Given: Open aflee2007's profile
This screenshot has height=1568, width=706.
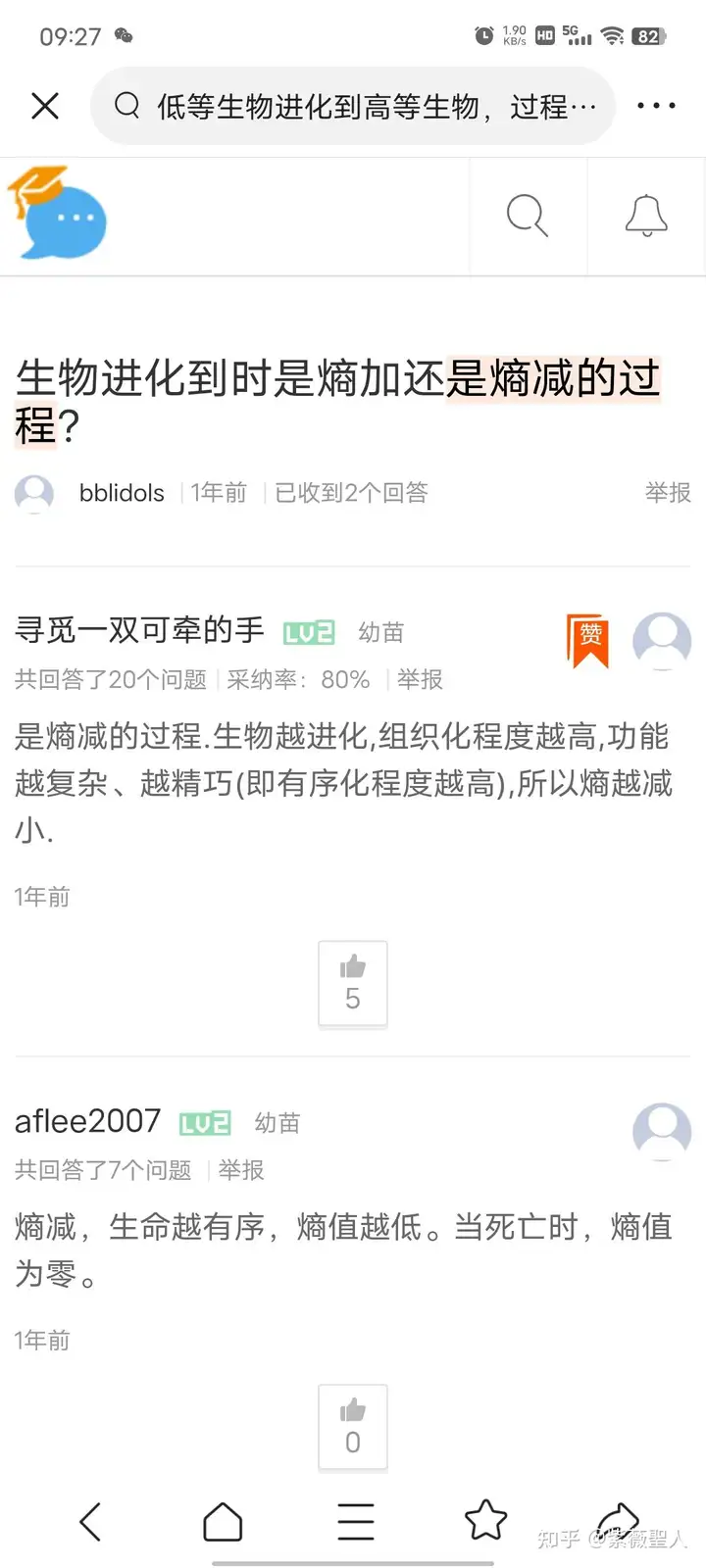Looking at the screenshot, I should point(87,1121).
